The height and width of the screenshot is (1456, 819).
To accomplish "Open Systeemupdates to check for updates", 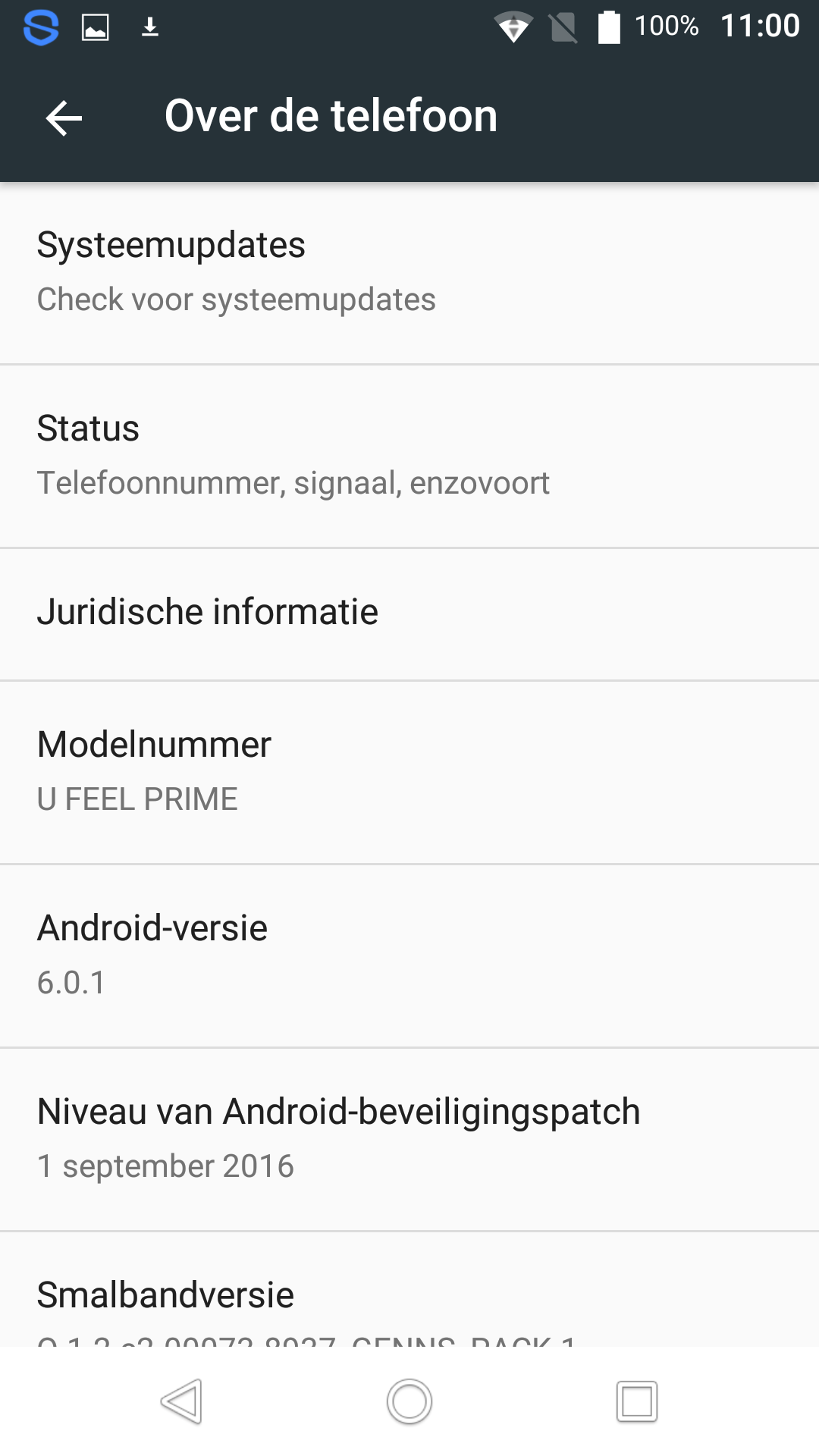I will (x=409, y=273).
